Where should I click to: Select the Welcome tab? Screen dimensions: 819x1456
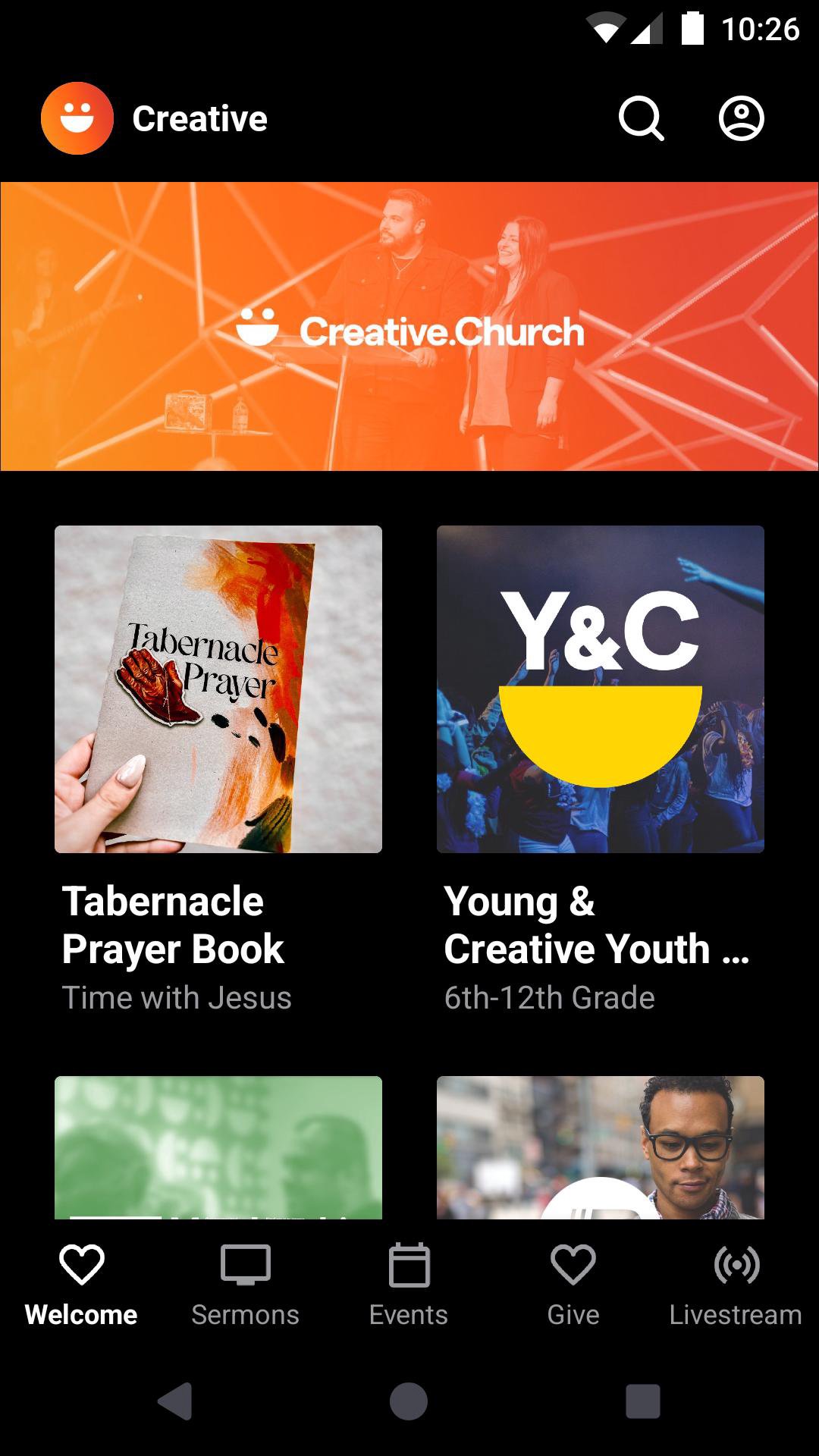81,1282
